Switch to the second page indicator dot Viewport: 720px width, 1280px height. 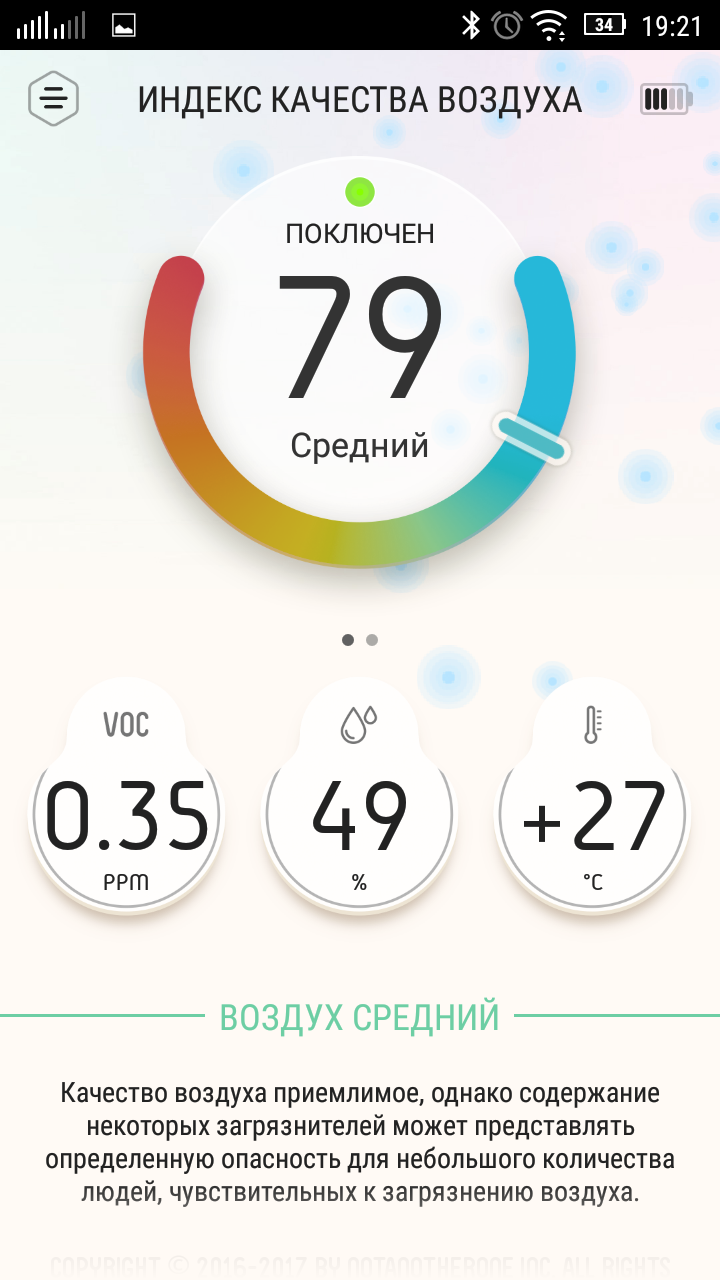[372, 640]
